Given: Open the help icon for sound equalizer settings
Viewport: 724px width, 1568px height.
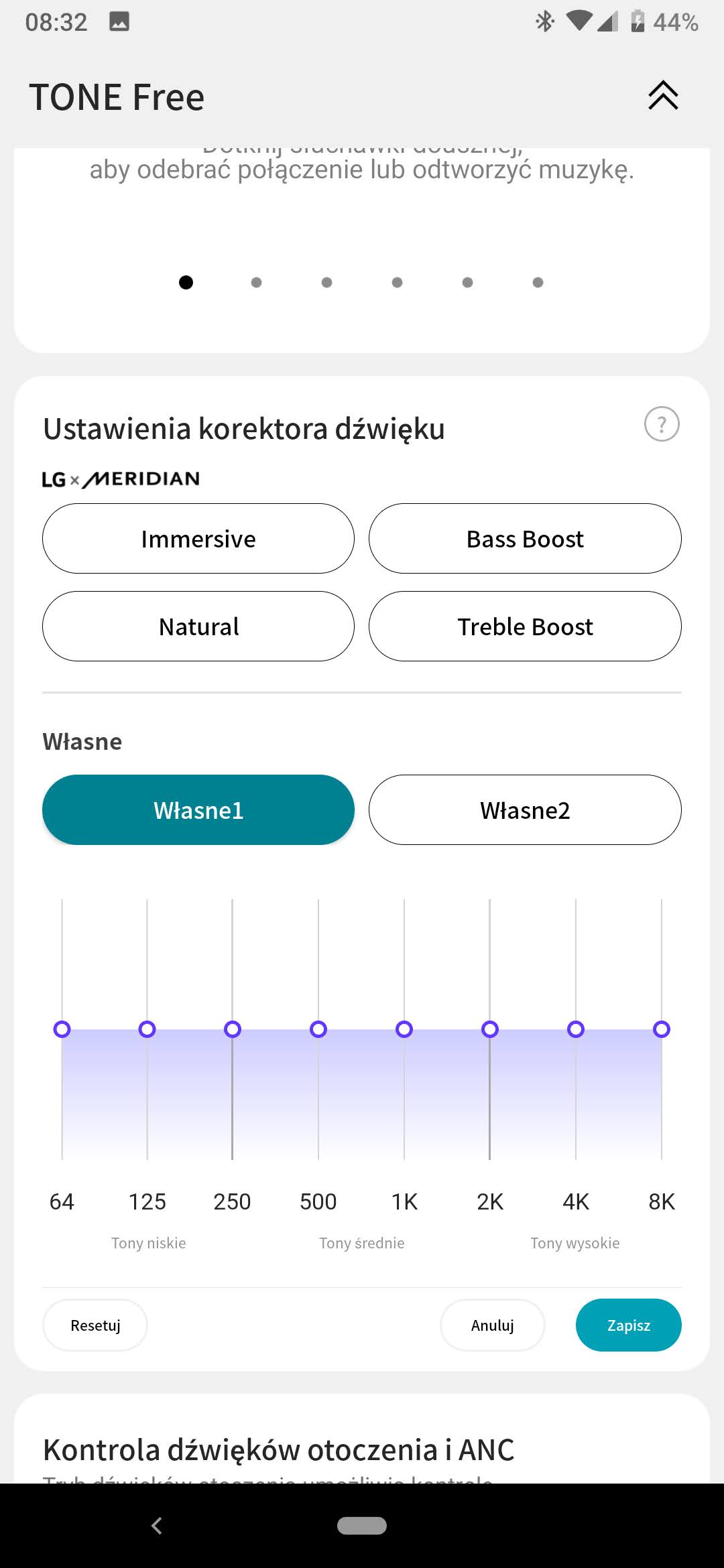Looking at the screenshot, I should click(662, 424).
